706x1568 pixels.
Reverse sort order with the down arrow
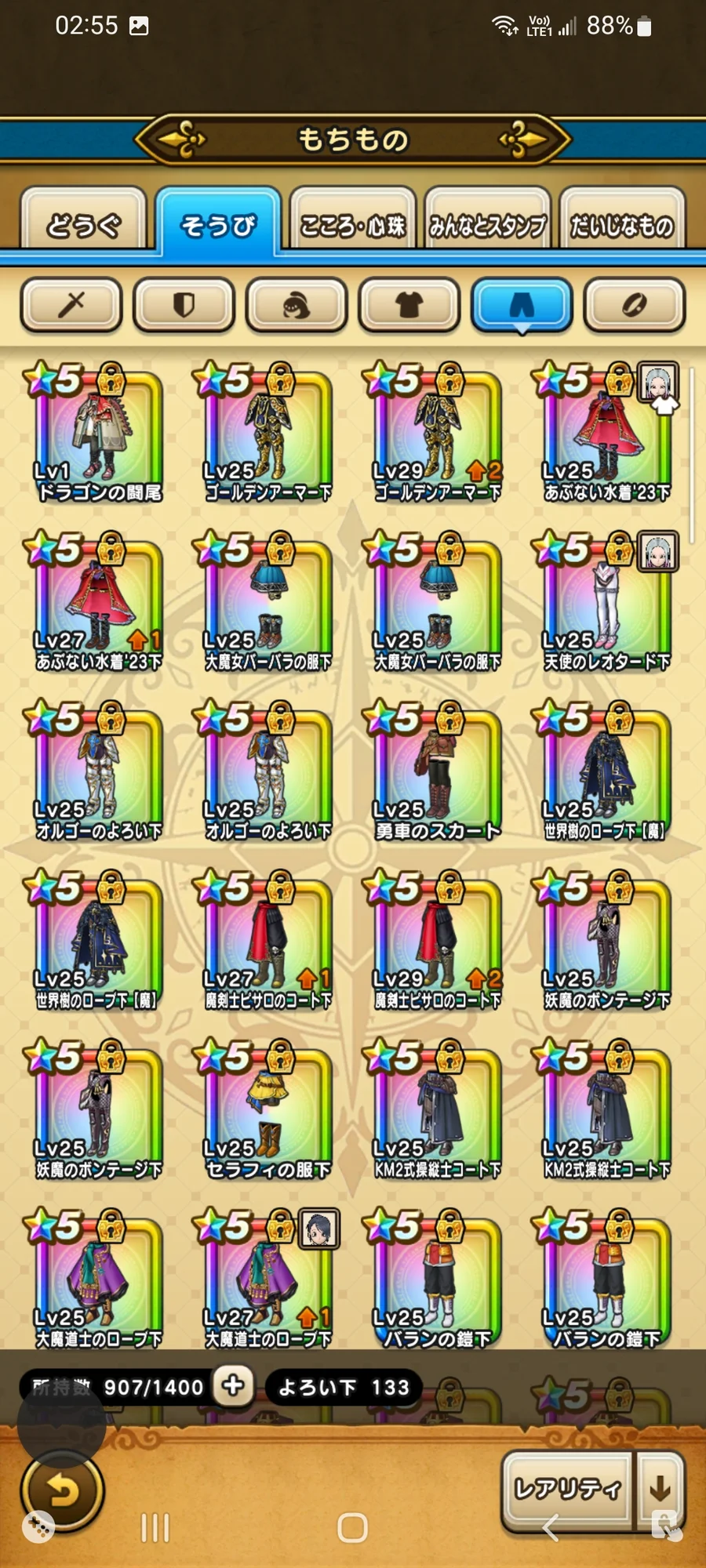click(x=660, y=1486)
